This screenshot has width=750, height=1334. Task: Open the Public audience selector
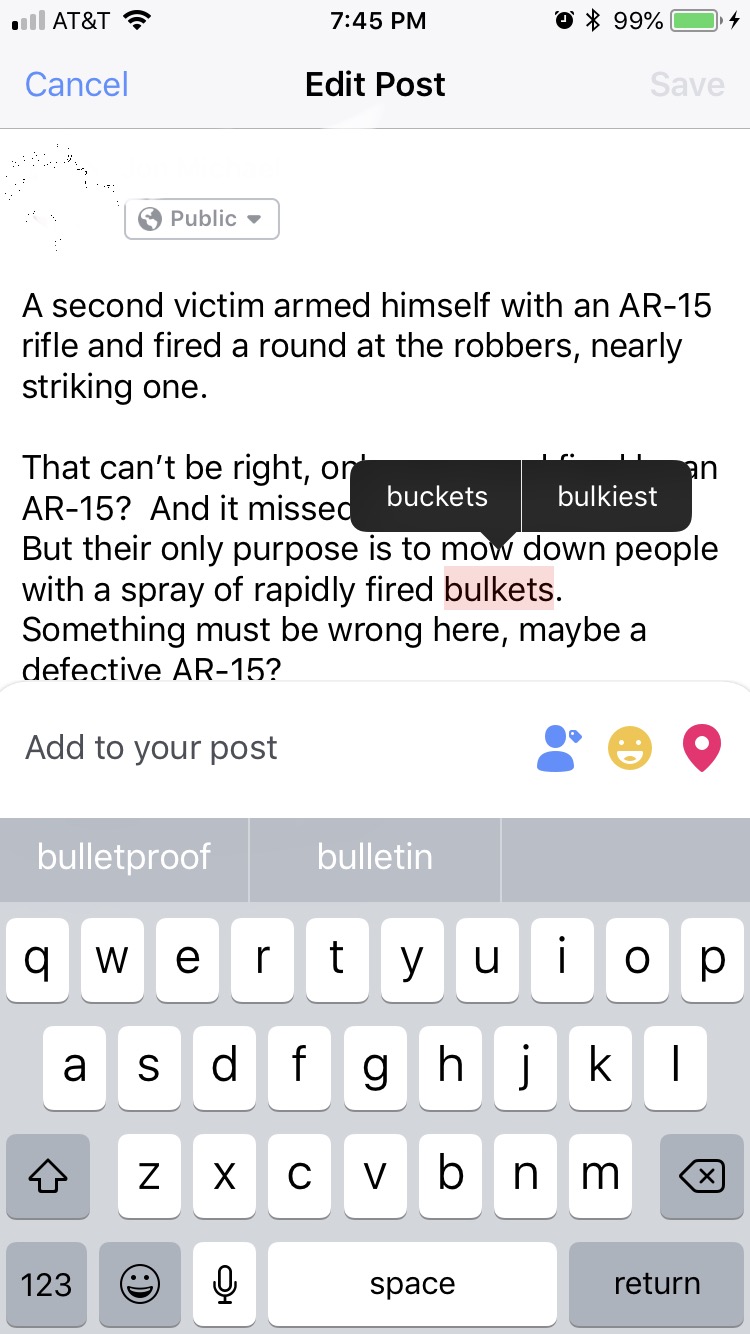point(202,219)
